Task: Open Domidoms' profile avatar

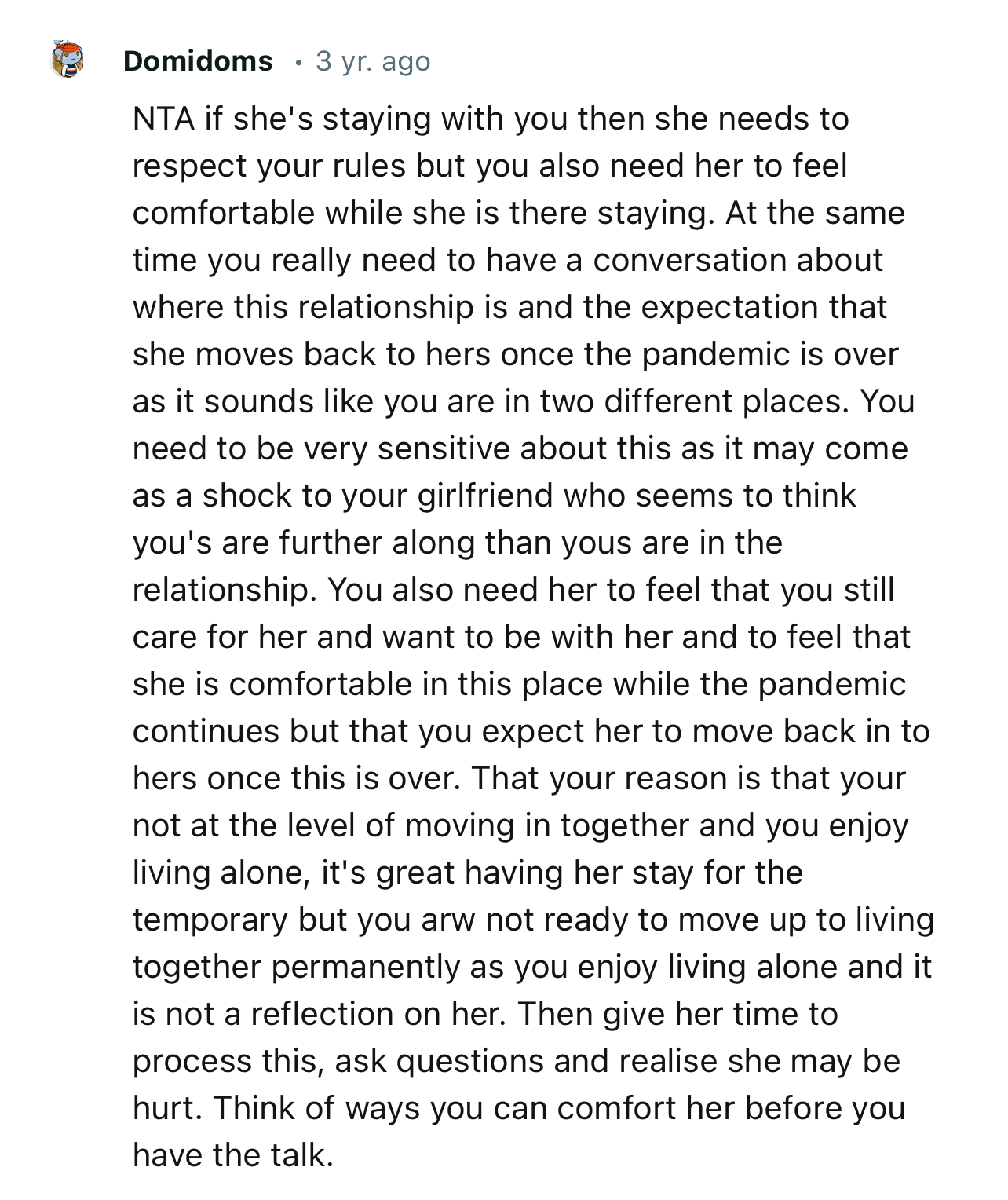Action: (68, 60)
